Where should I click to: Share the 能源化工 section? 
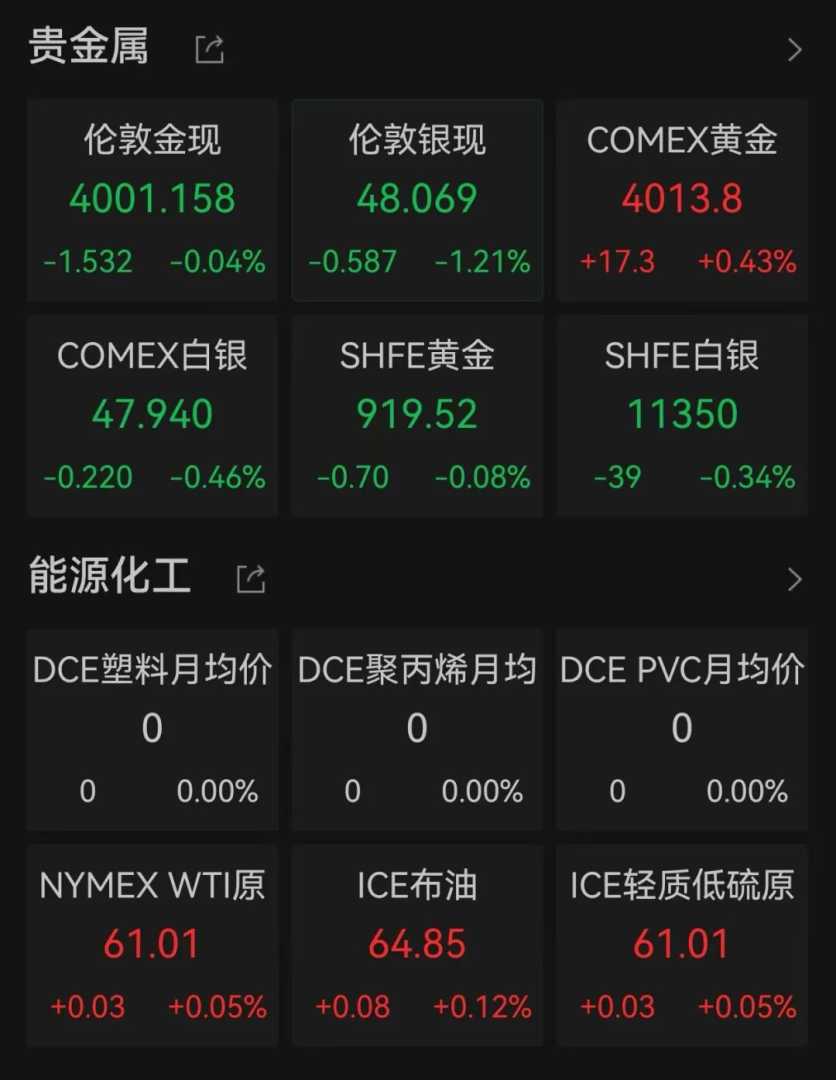tap(250, 579)
